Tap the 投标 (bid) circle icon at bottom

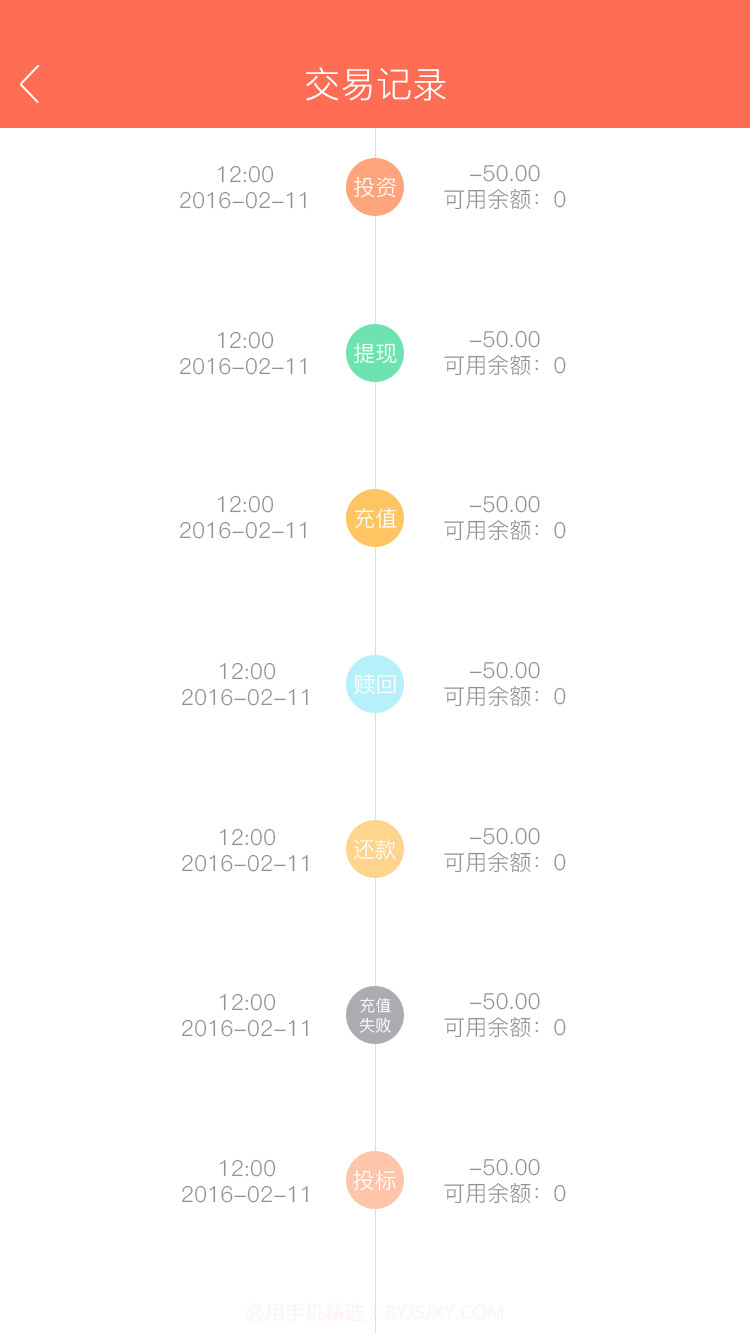pos(375,1180)
